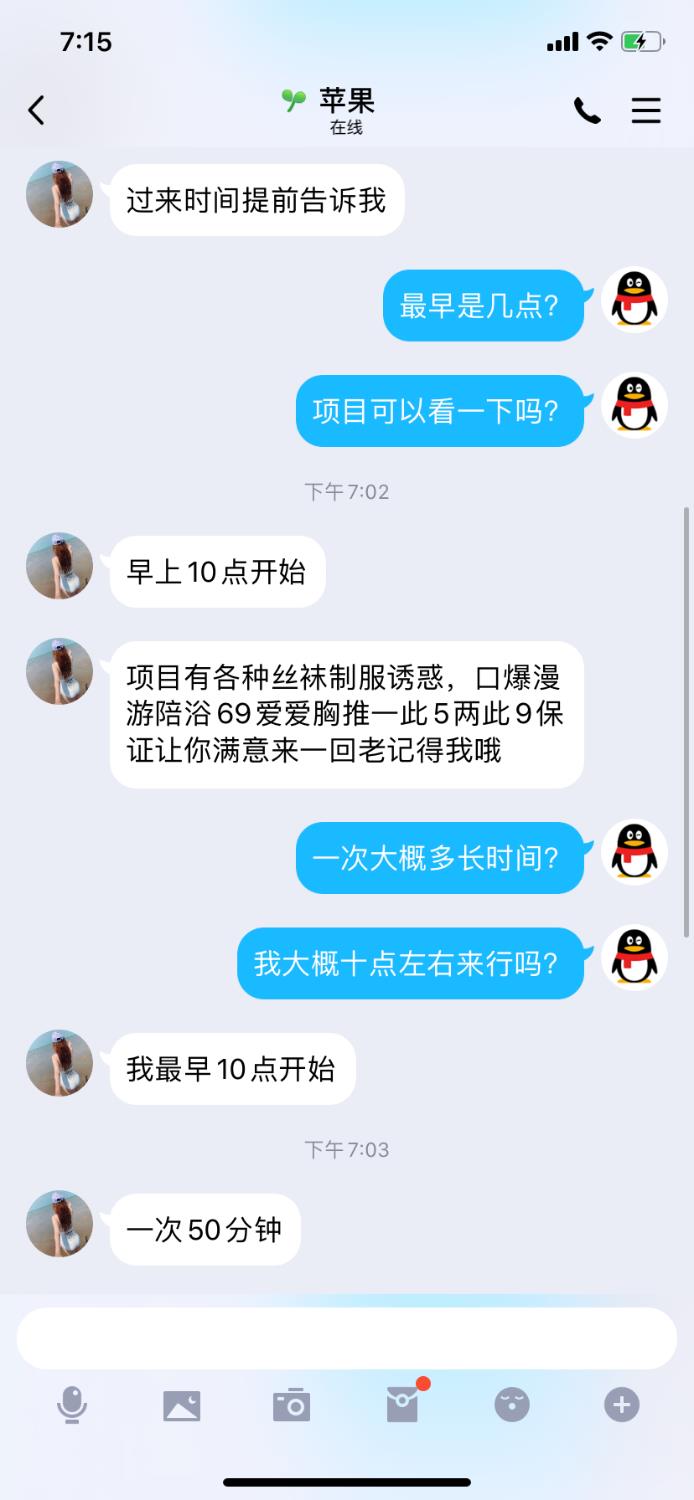Go back to the chat list

click(37, 110)
